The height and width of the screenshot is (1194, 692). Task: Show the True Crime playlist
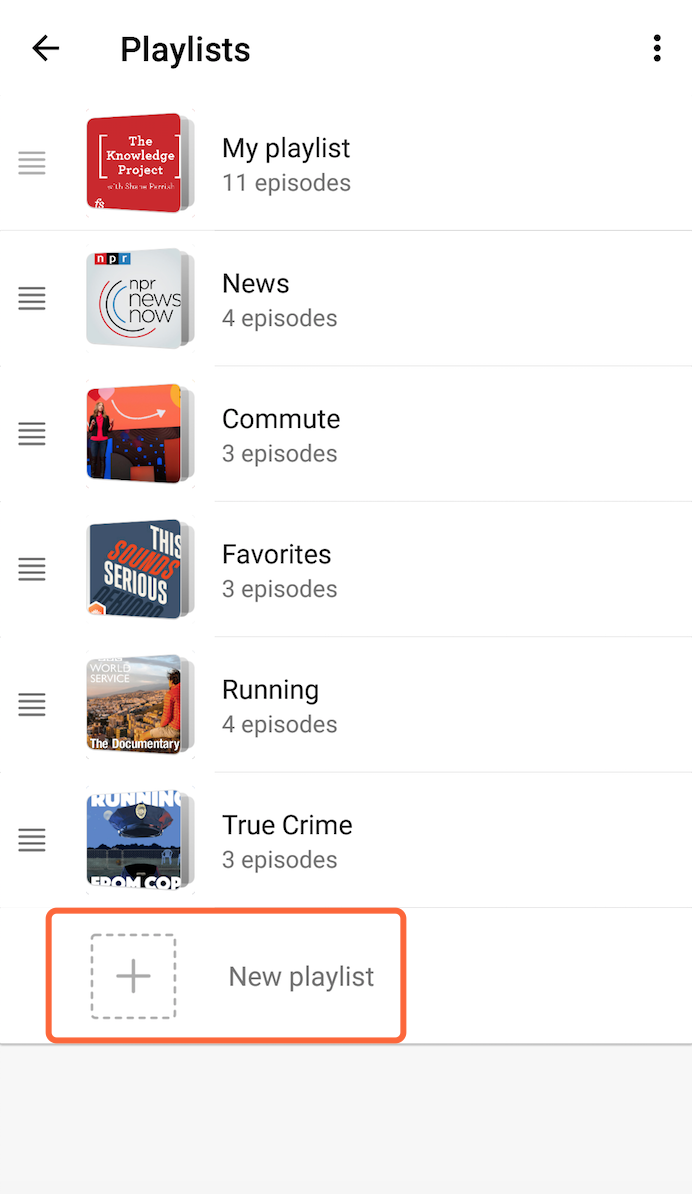[287, 841]
